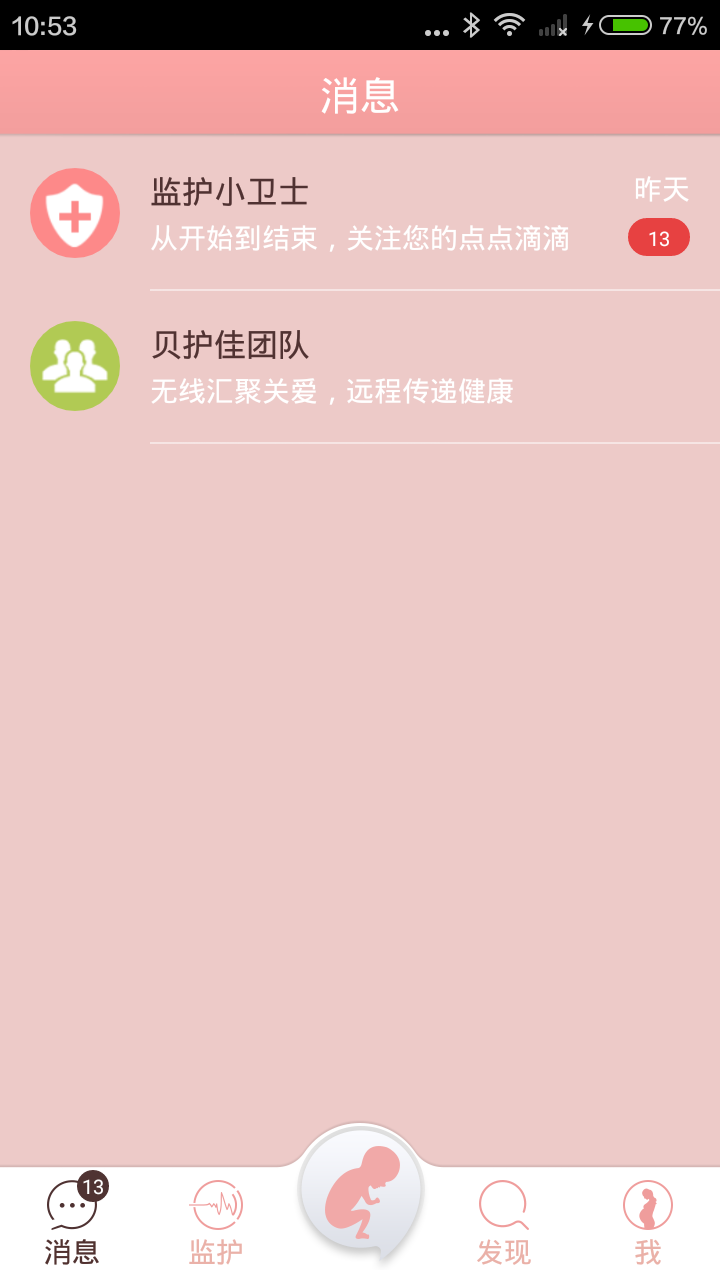Tap the center fetus button

[x=362, y=1195]
